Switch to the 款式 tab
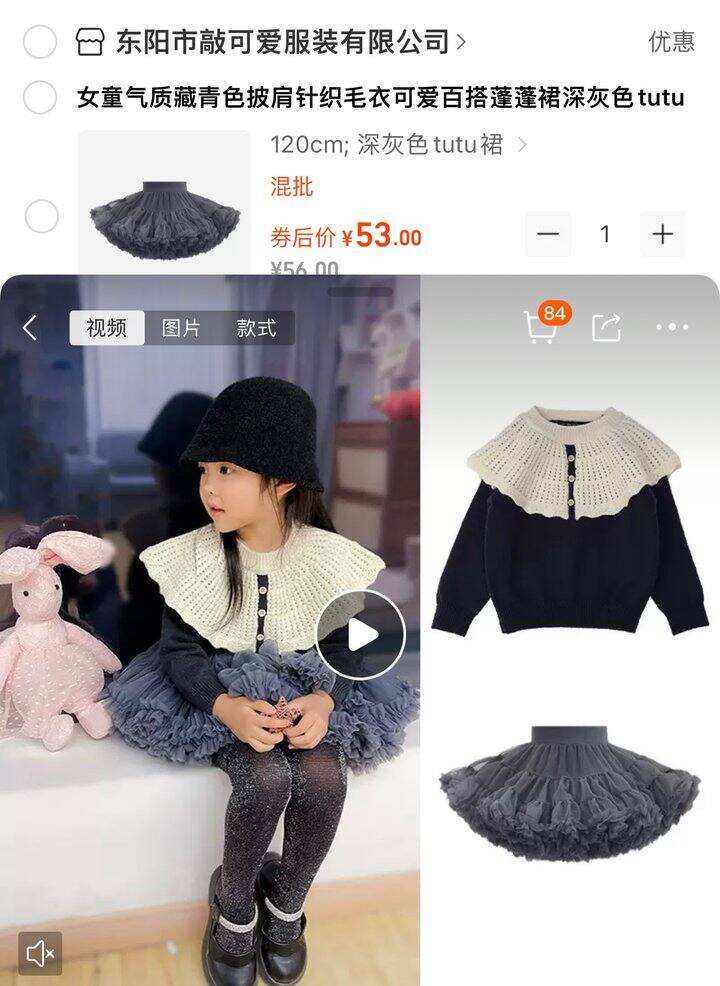This screenshot has height=986, width=720. 256,328
